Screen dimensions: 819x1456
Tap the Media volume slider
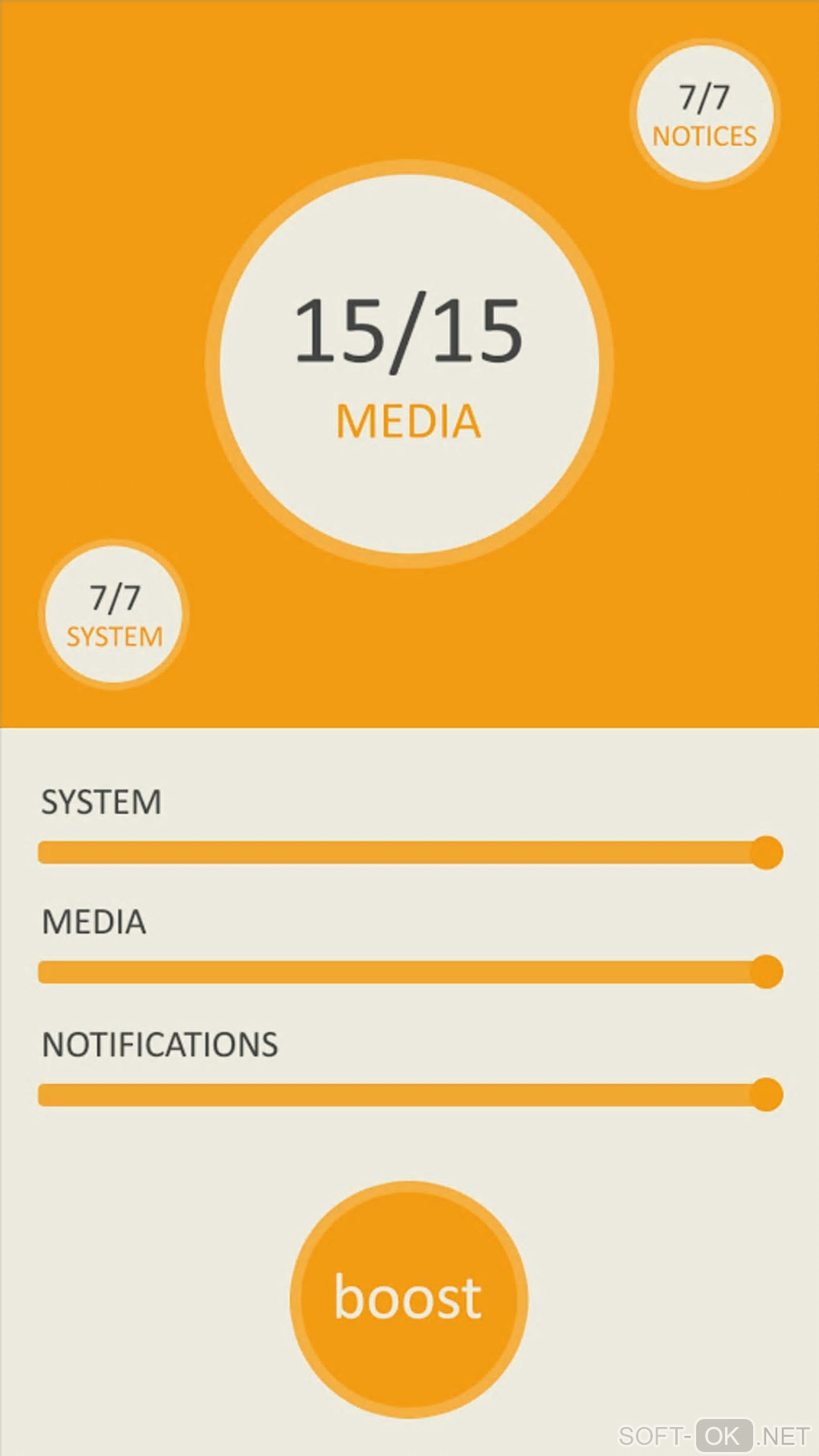[409, 972]
